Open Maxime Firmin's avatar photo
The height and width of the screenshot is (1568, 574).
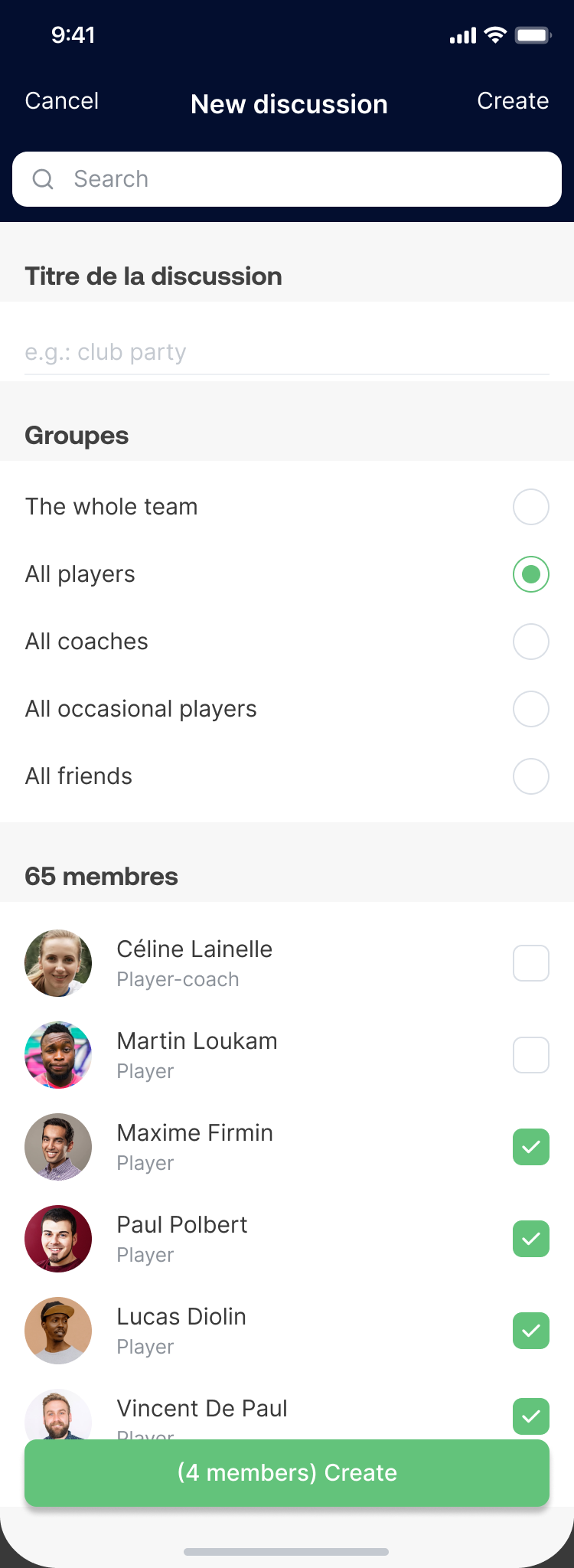pyautogui.click(x=58, y=1147)
